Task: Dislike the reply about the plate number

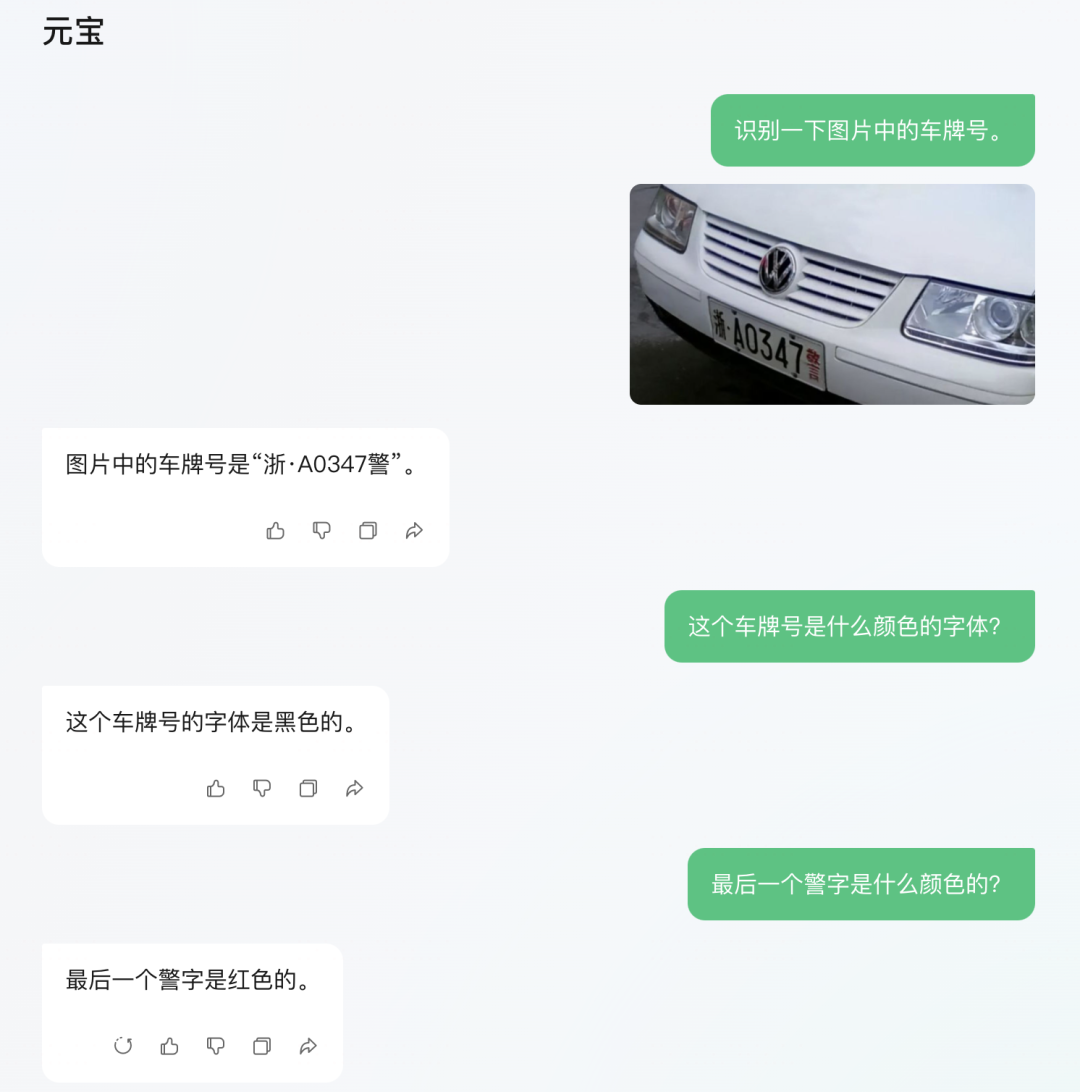Action: click(x=322, y=531)
